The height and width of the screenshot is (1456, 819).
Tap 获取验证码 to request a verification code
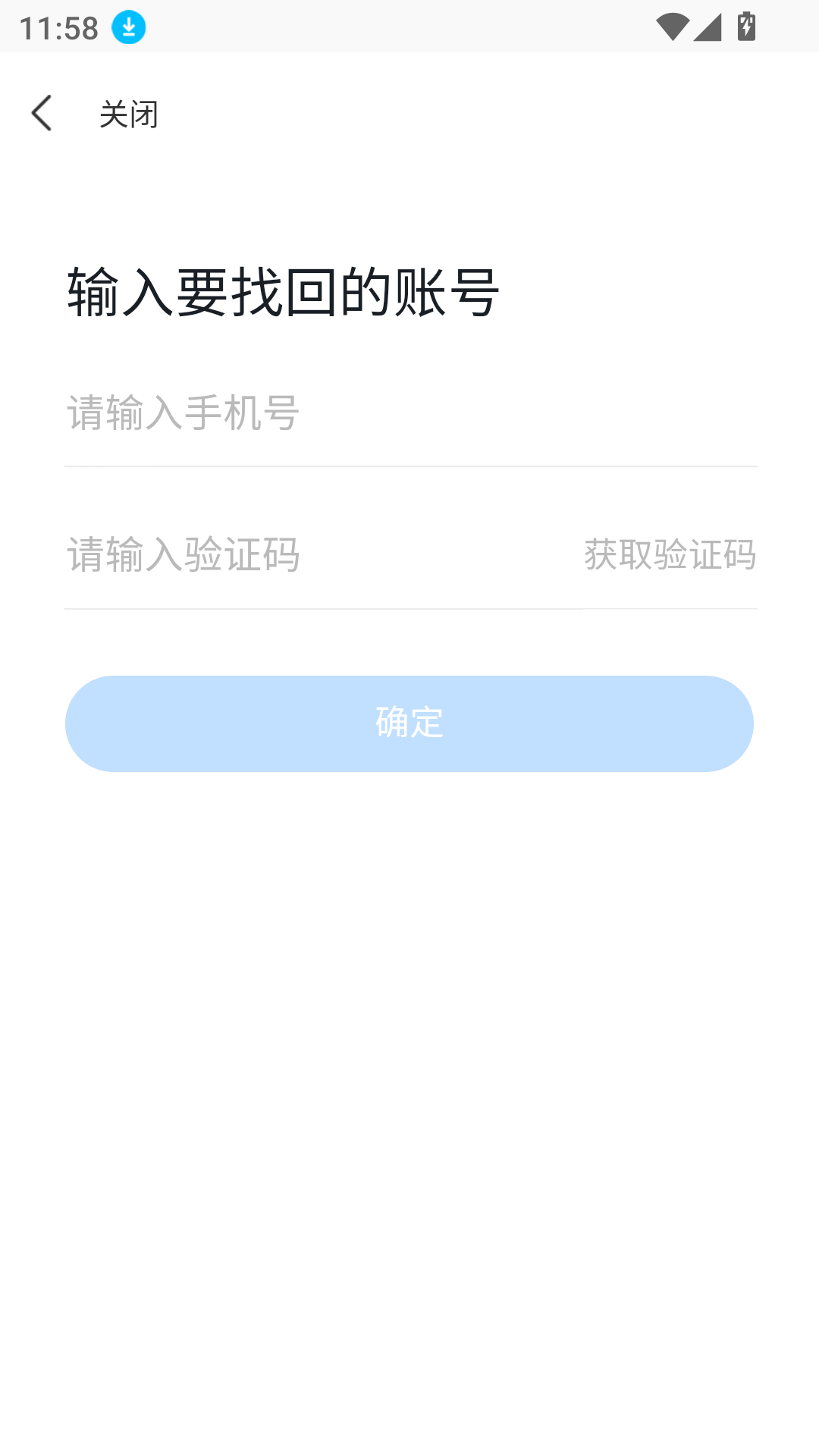coord(668,554)
